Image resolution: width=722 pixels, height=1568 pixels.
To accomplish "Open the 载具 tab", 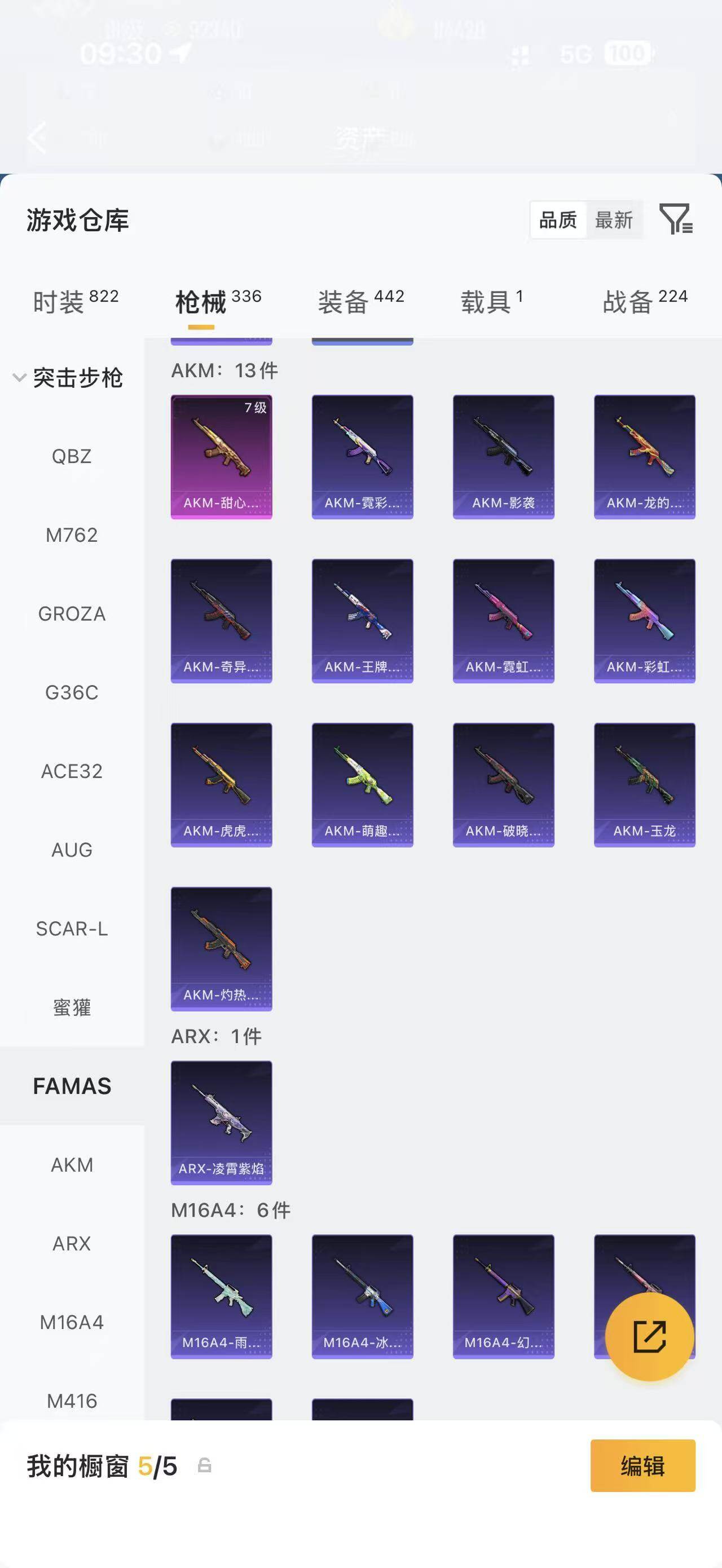I will 492,301.
